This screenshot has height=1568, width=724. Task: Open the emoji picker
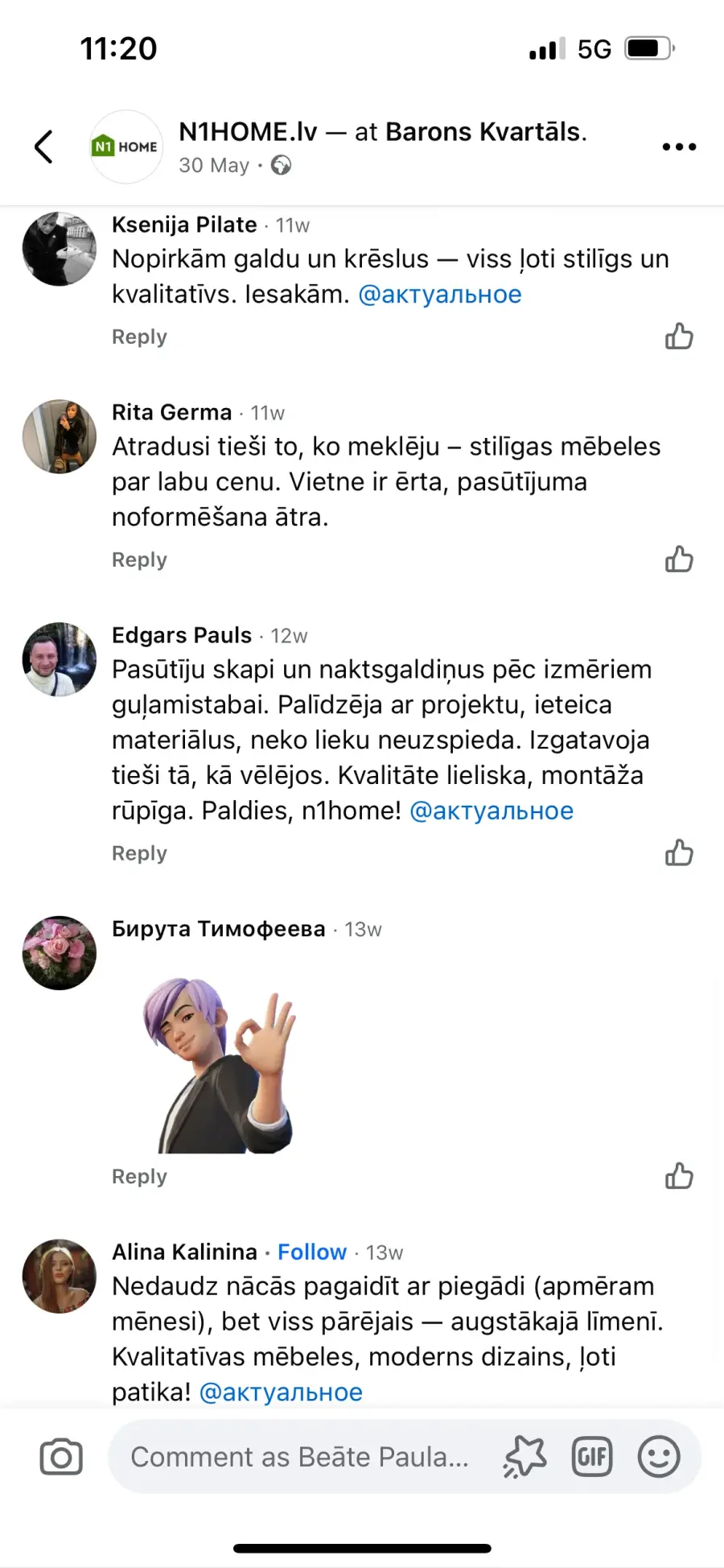659,1457
